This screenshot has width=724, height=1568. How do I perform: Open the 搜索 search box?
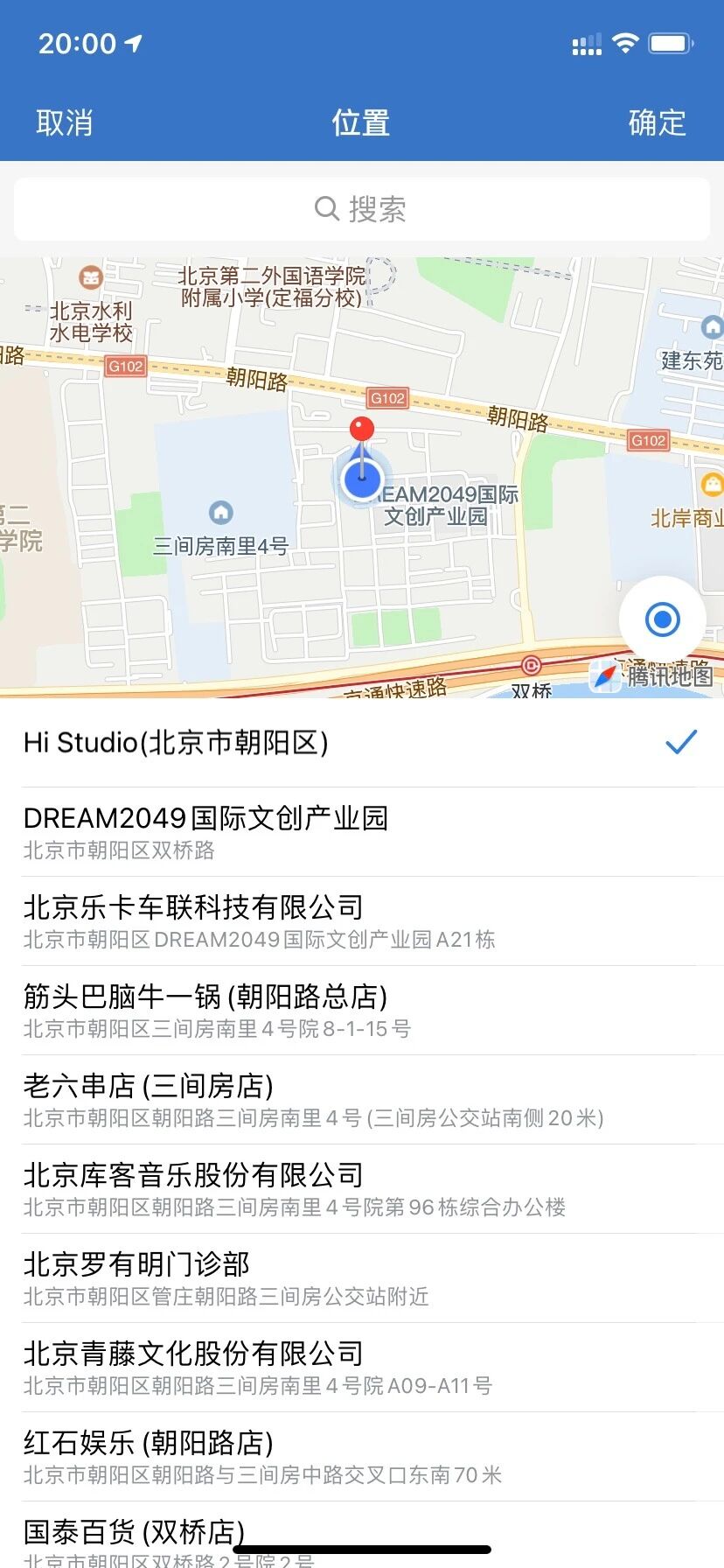(361, 209)
